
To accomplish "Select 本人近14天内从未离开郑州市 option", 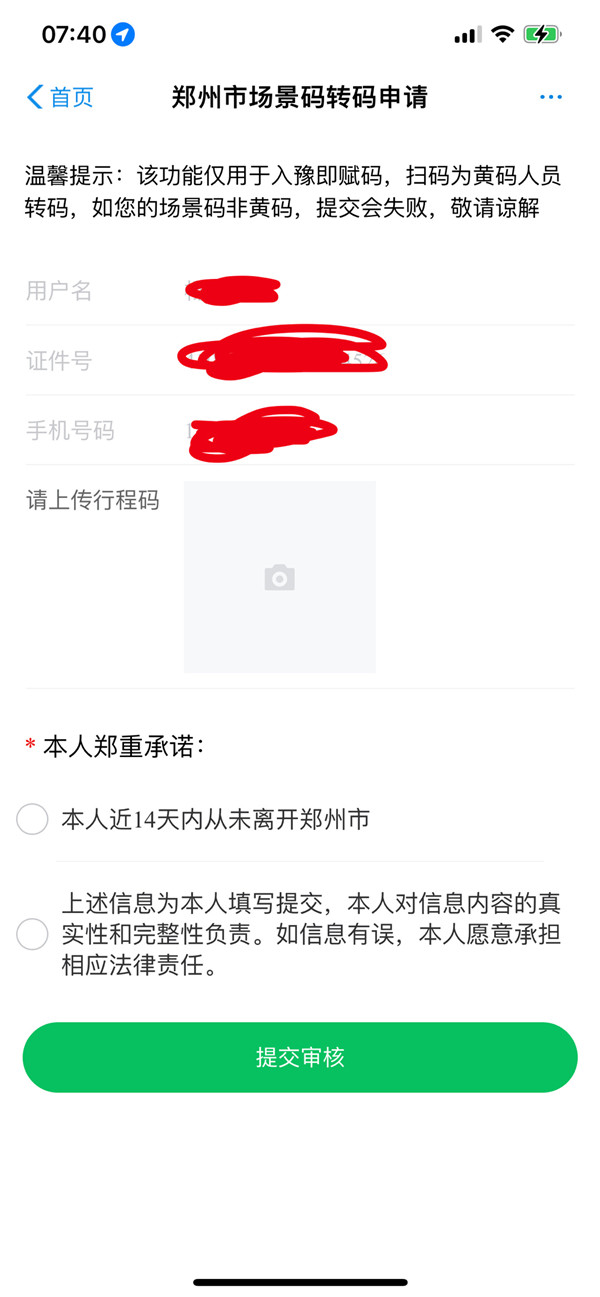I will click(33, 820).
